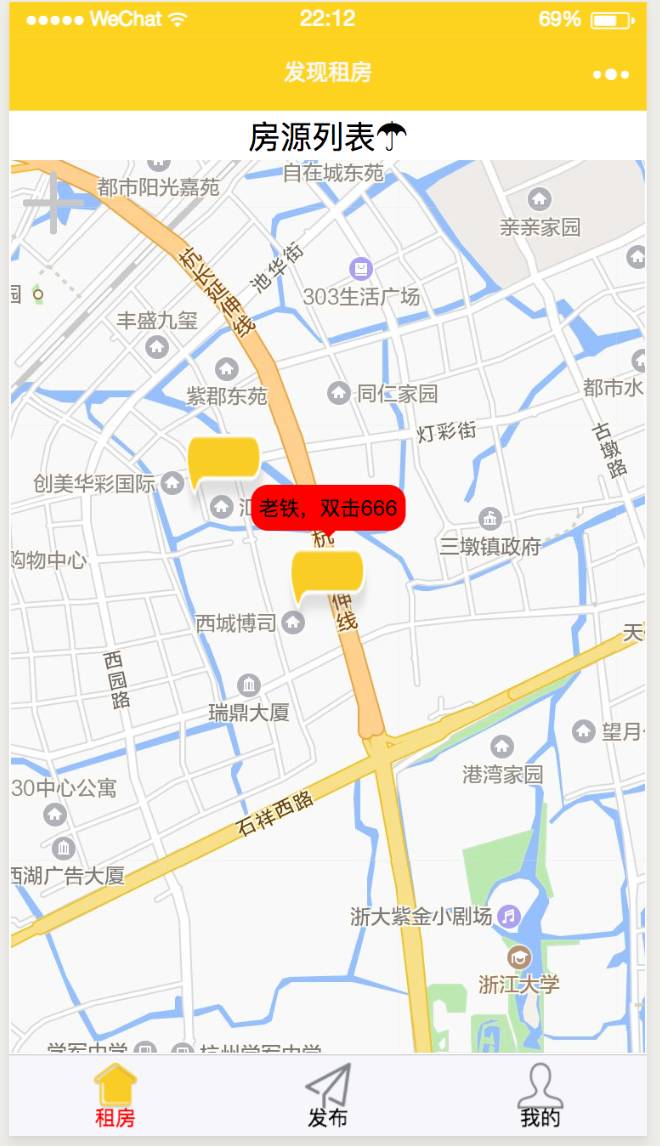The image size is (660, 1146).
Task: Switch to the 我的 tab
Action: click(540, 1097)
